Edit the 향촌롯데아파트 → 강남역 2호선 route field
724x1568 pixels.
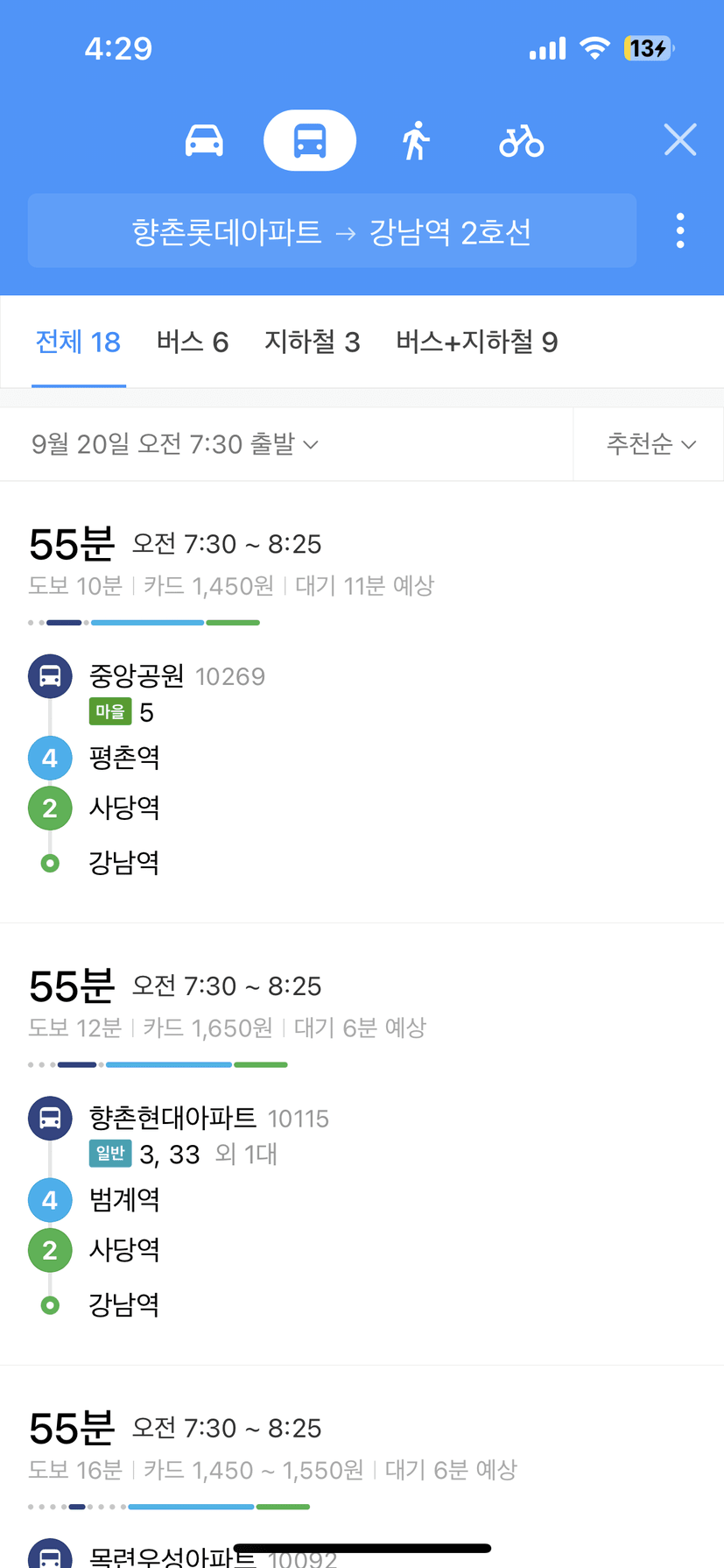(332, 231)
